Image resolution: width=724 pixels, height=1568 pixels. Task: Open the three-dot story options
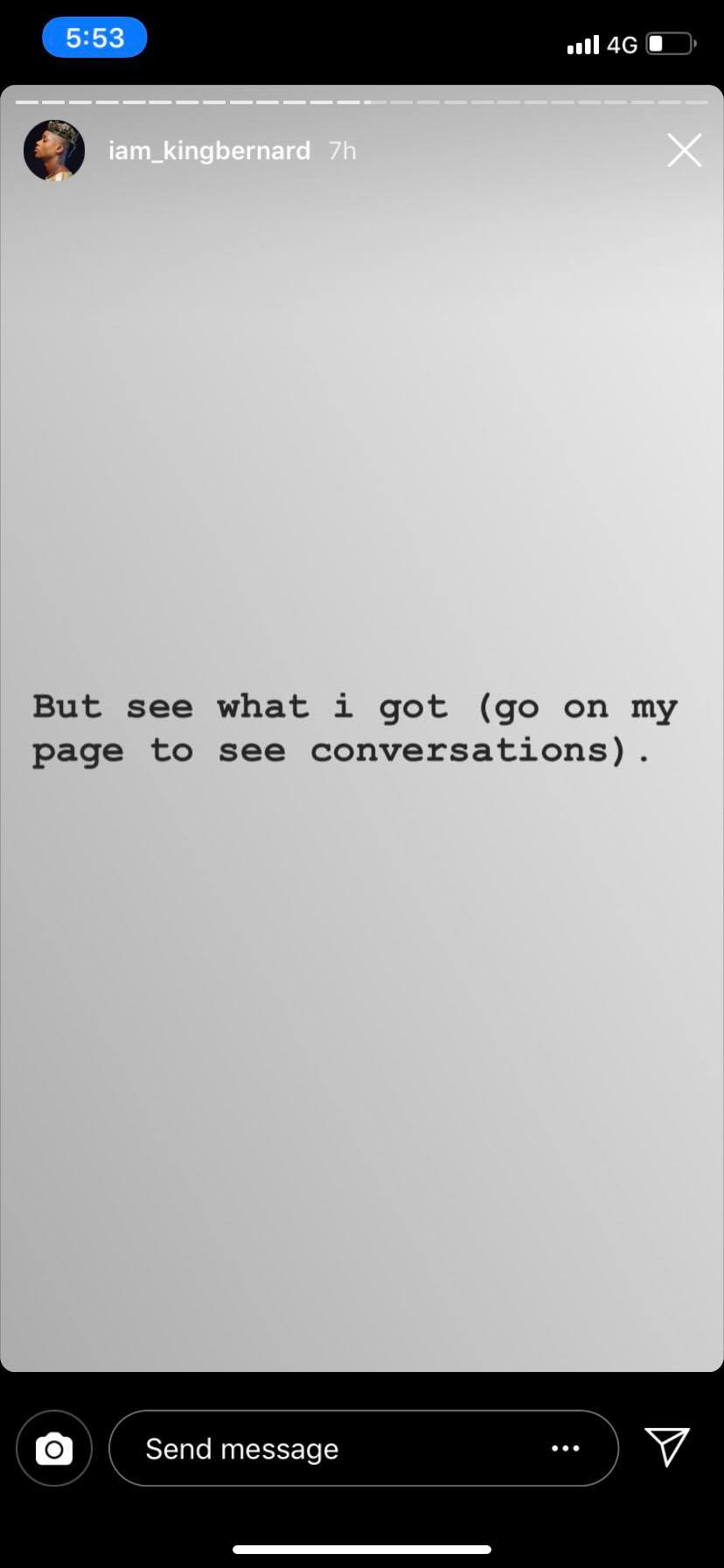(566, 1448)
